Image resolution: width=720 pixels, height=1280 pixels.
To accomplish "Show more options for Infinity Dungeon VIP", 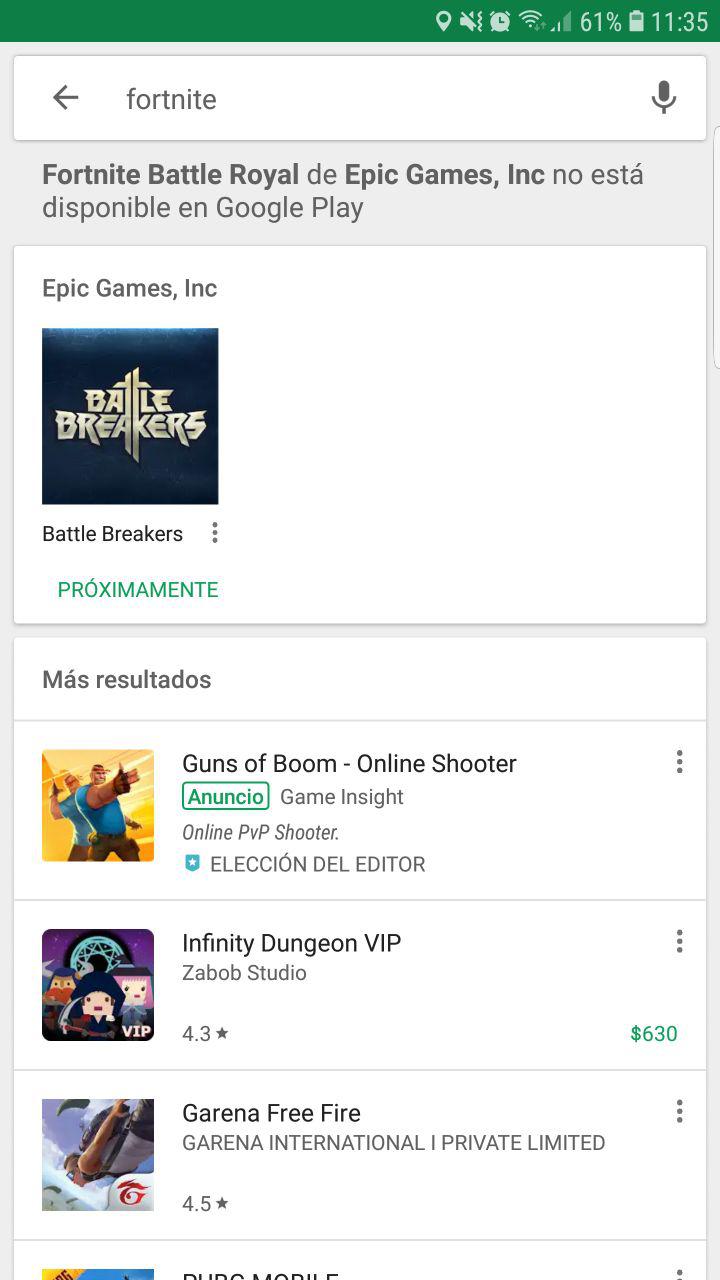I will coord(679,941).
